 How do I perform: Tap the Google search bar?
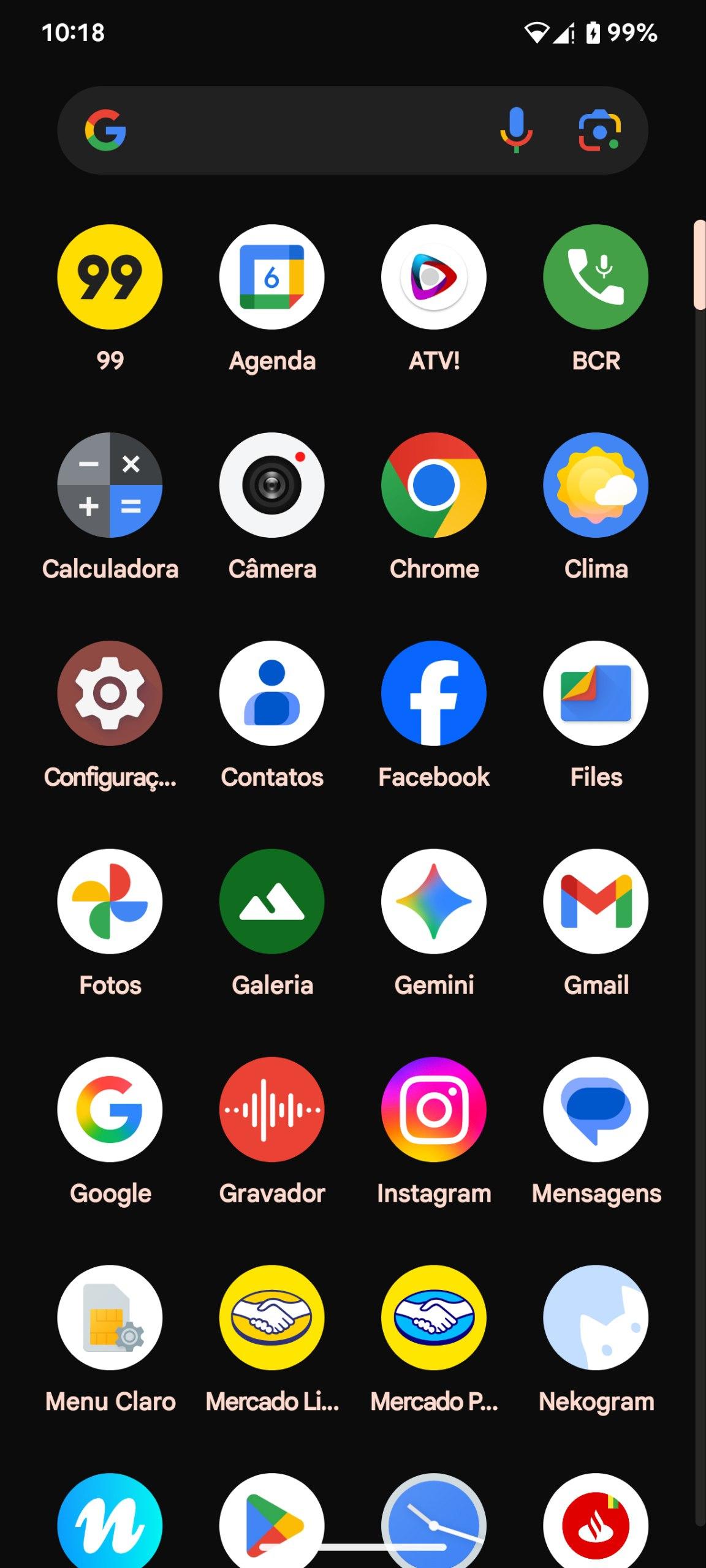click(x=306, y=130)
